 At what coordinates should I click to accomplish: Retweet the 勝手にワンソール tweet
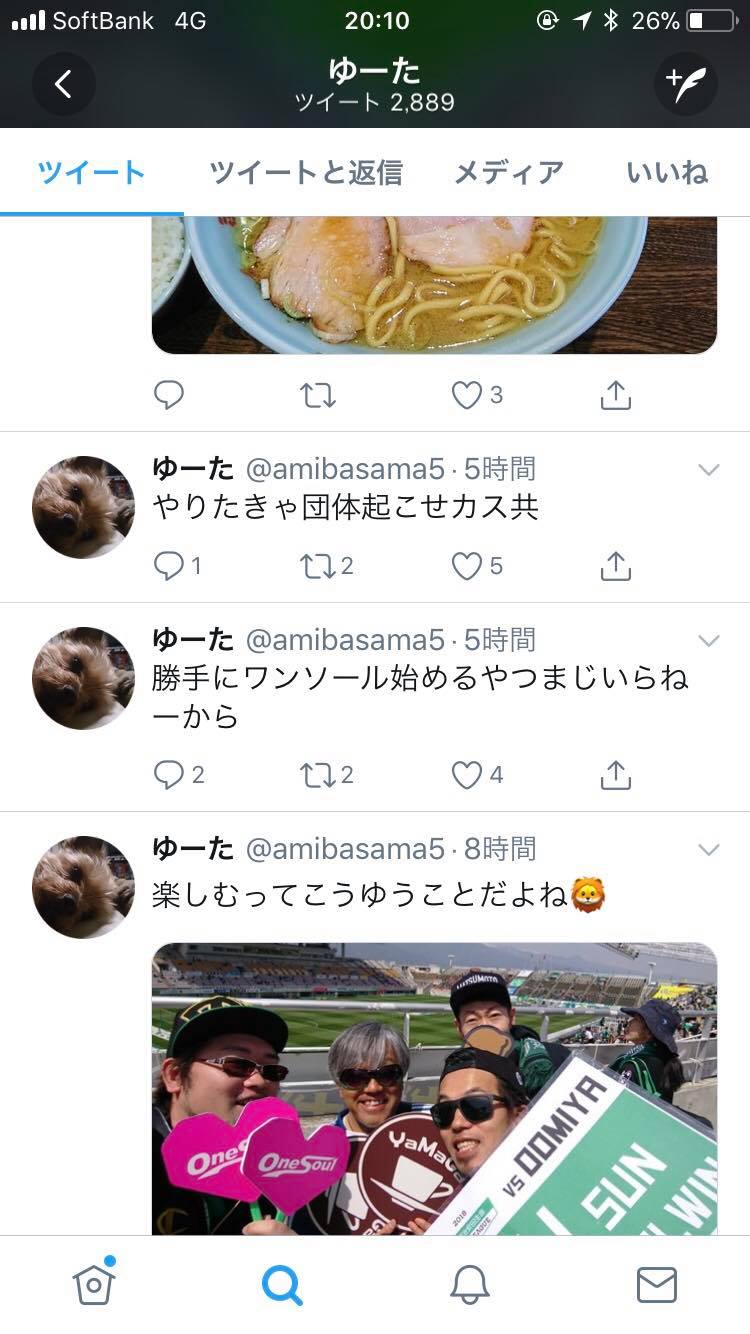pos(318,775)
